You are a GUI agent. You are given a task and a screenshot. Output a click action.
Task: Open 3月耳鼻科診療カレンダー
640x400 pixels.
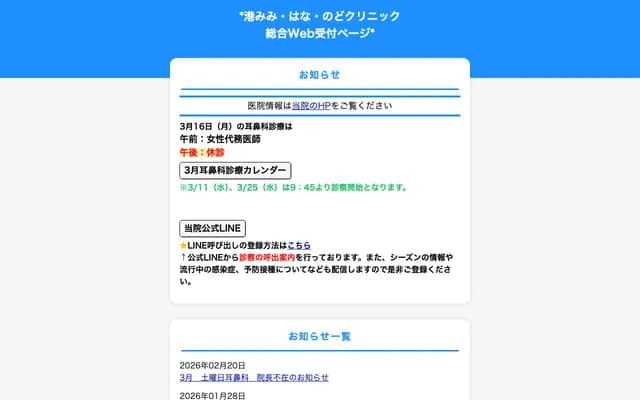[235, 171]
